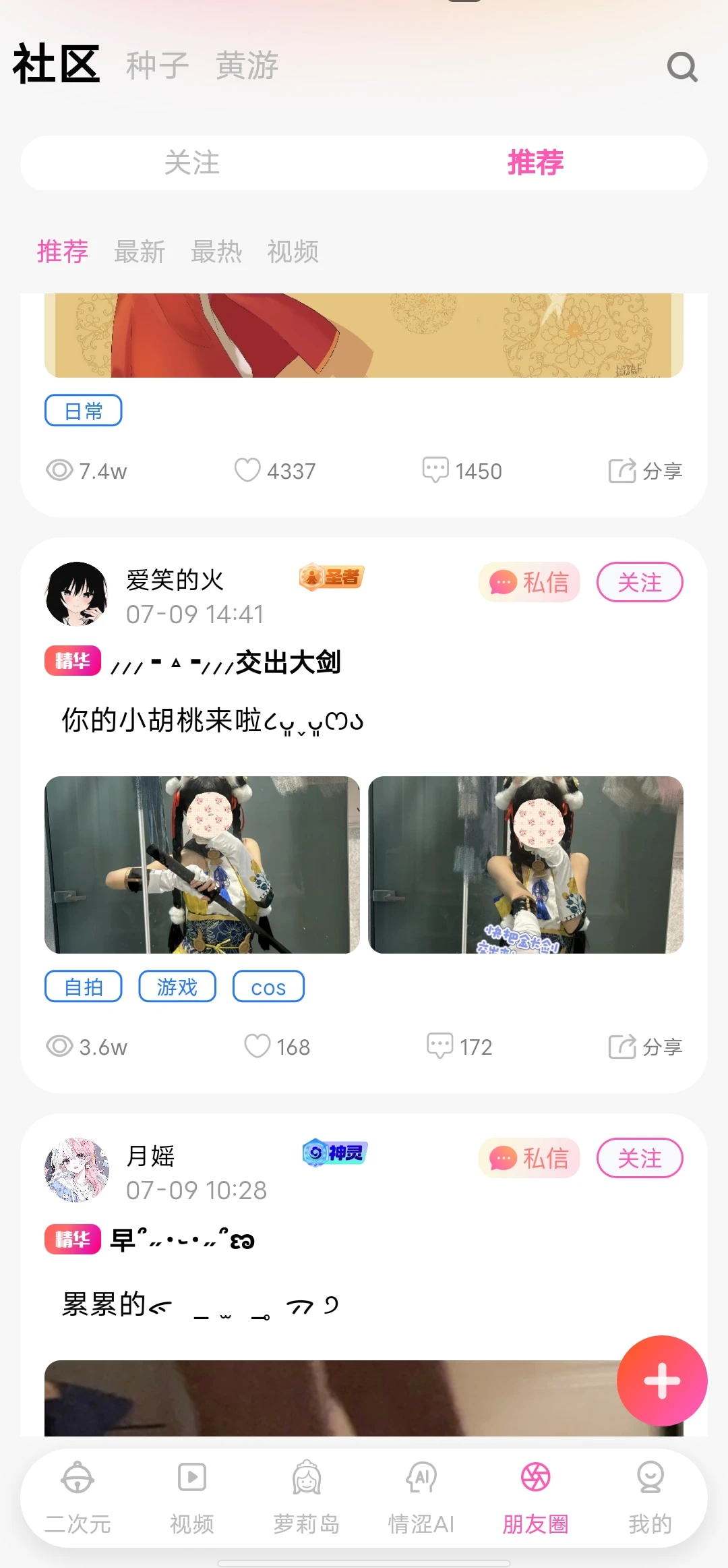The image size is (728, 1568).
Task: Send 私信 to 爱笑的火
Action: pyautogui.click(x=529, y=582)
